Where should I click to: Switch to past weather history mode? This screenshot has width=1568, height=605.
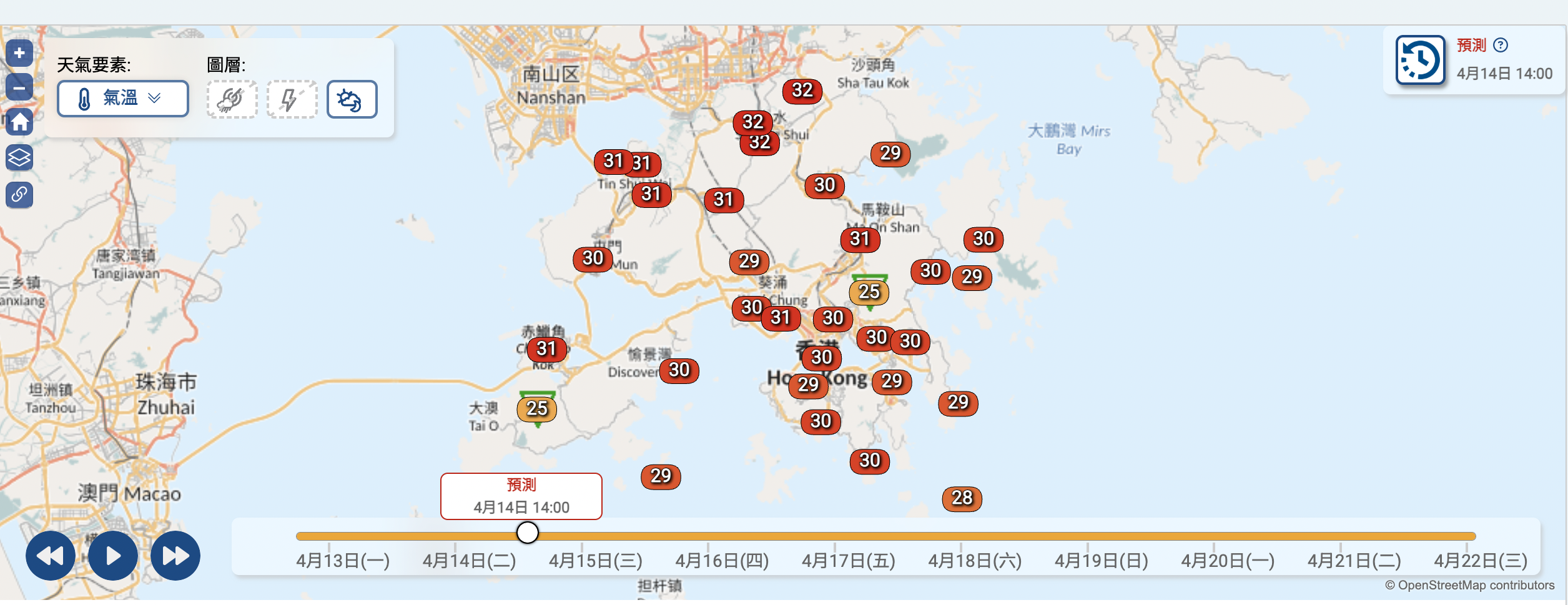point(1420,61)
